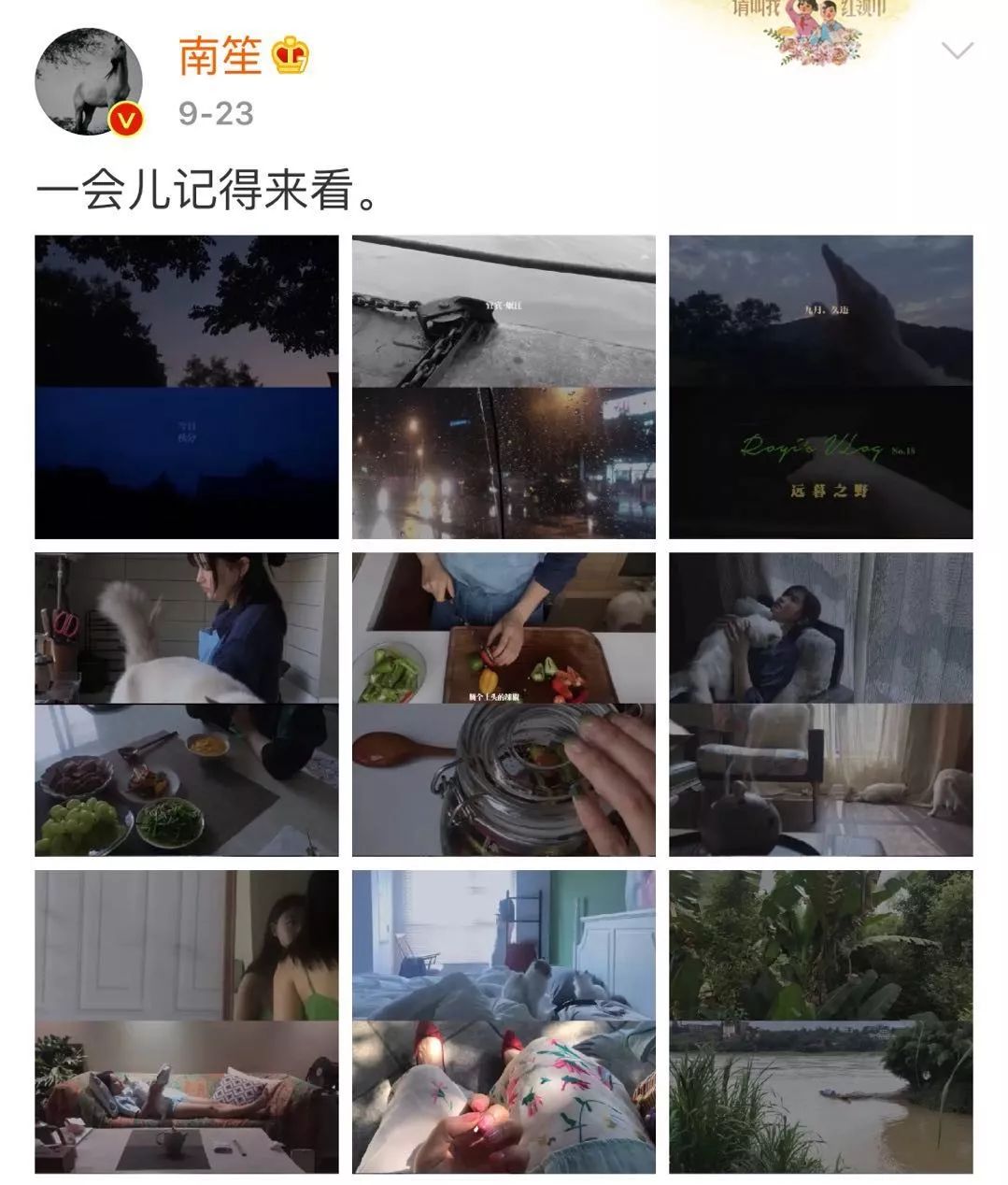Open the username 南笙 profile link
The image size is (1008, 1185).
point(220,56)
